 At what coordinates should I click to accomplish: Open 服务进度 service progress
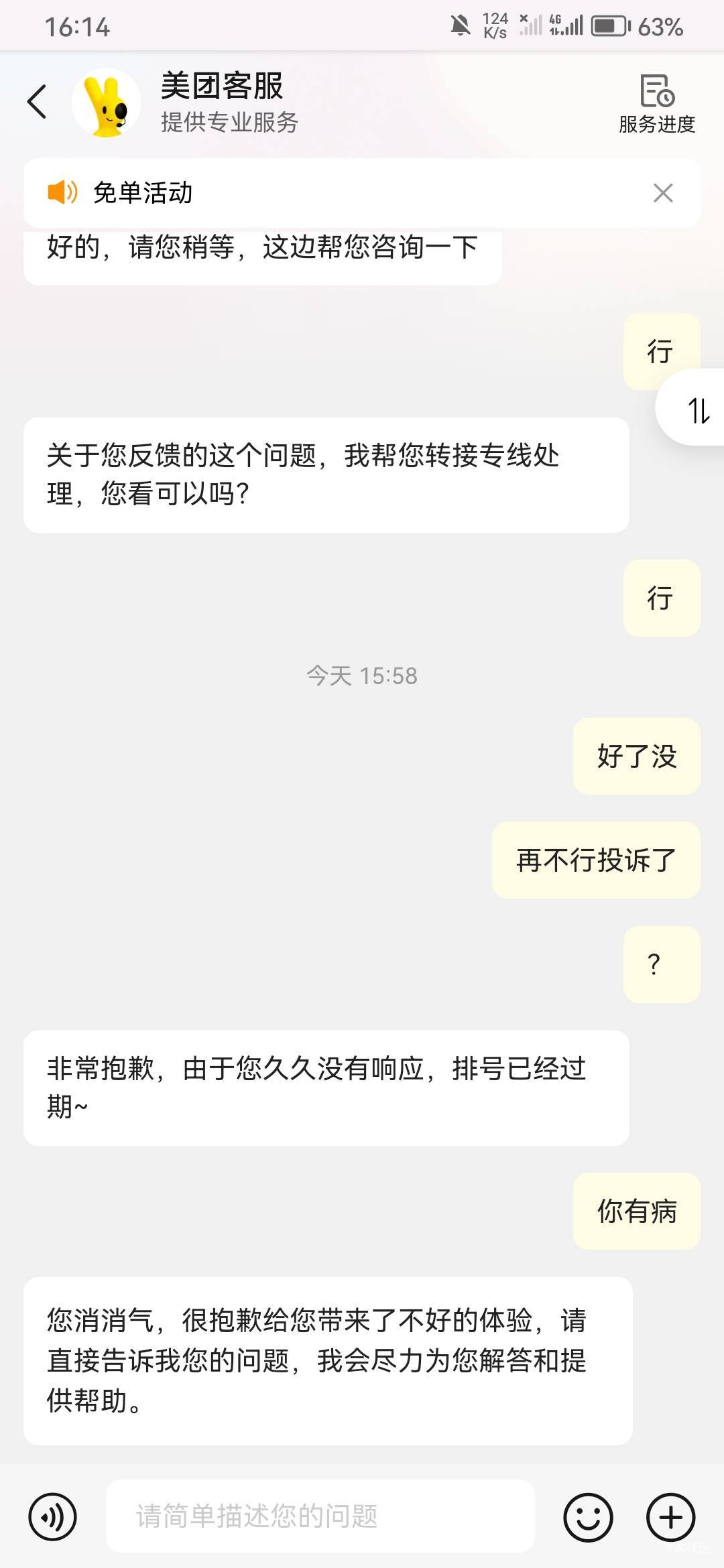(656, 104)
